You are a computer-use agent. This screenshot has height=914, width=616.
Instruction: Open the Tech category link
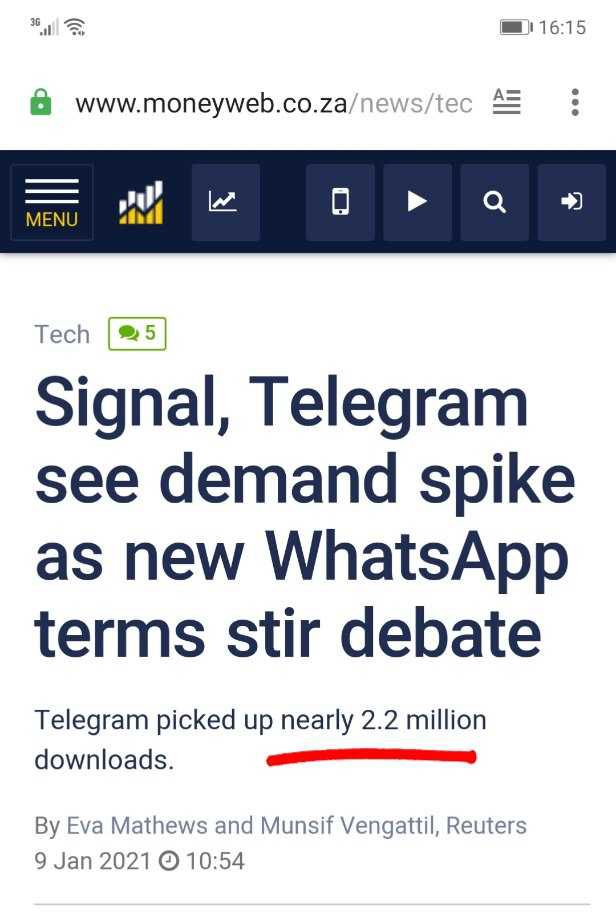click(62, 334)
